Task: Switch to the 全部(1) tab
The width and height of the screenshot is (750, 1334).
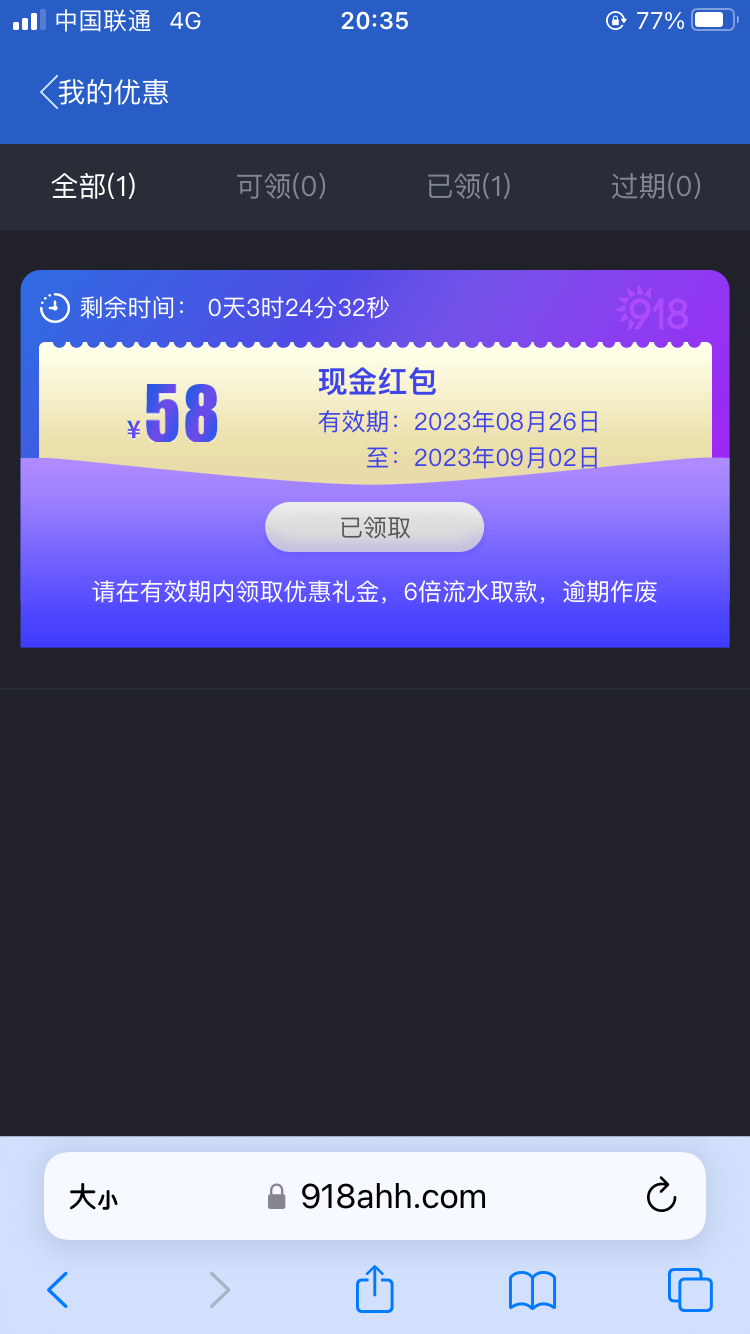Action: [94, 186]
